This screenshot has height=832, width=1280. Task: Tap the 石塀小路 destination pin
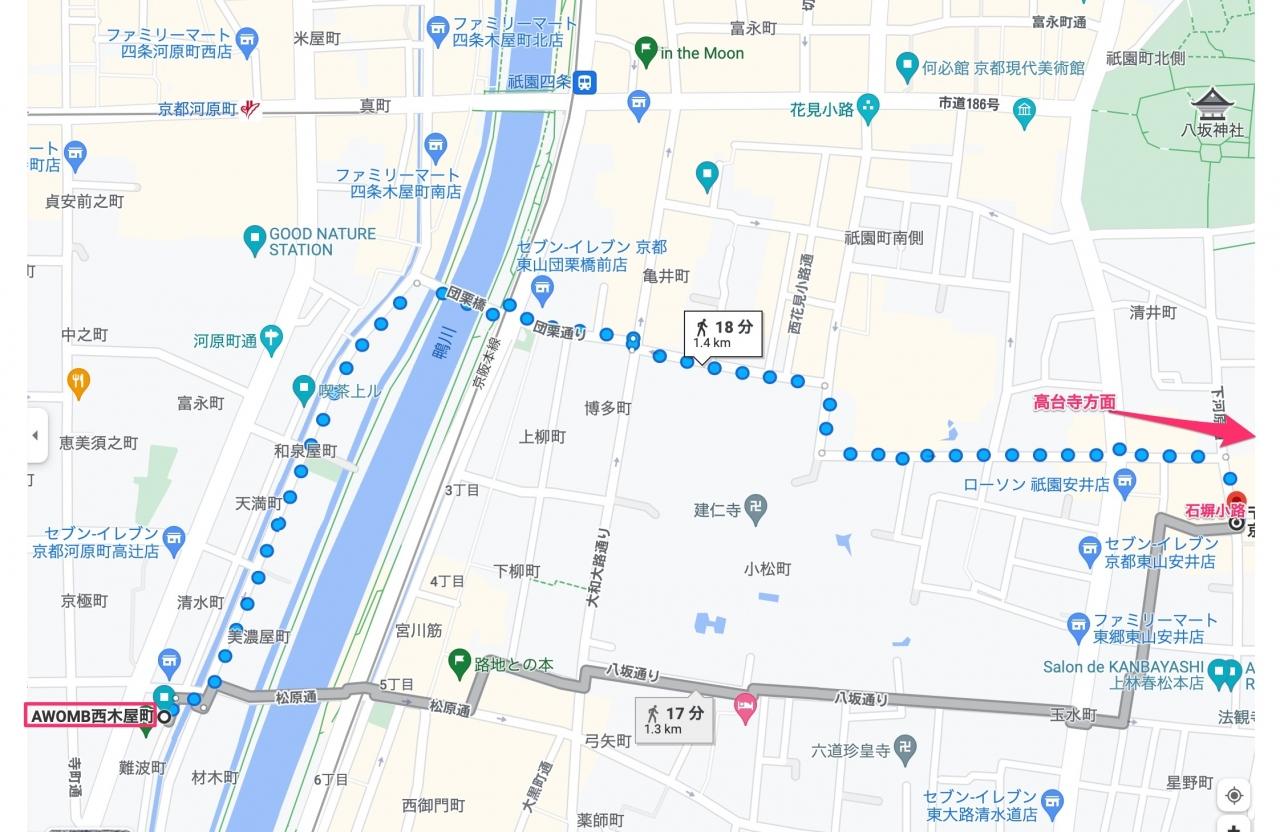tap(1235, 502)
